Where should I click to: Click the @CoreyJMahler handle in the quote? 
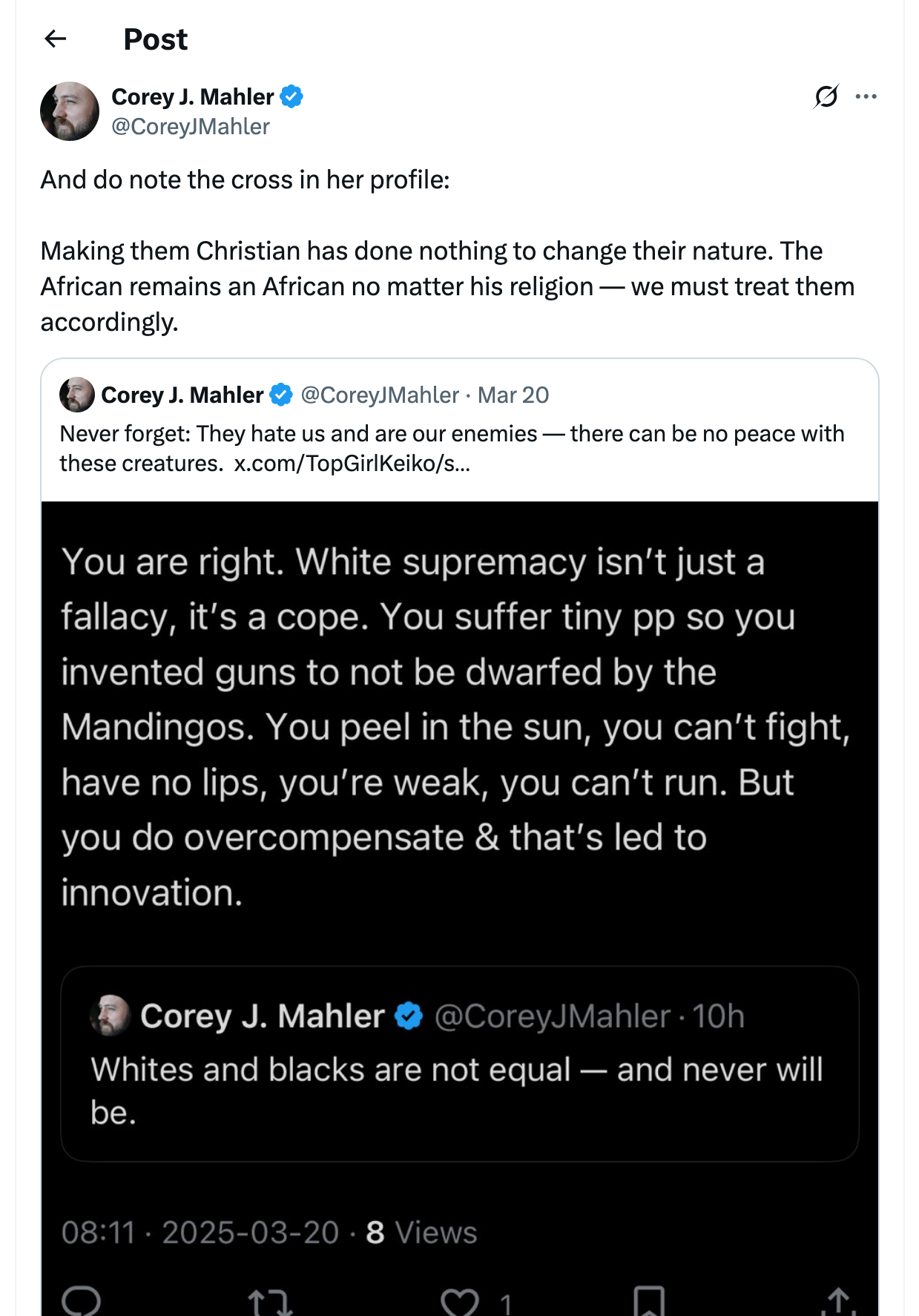pyautogui.click(x=378, y=395)
